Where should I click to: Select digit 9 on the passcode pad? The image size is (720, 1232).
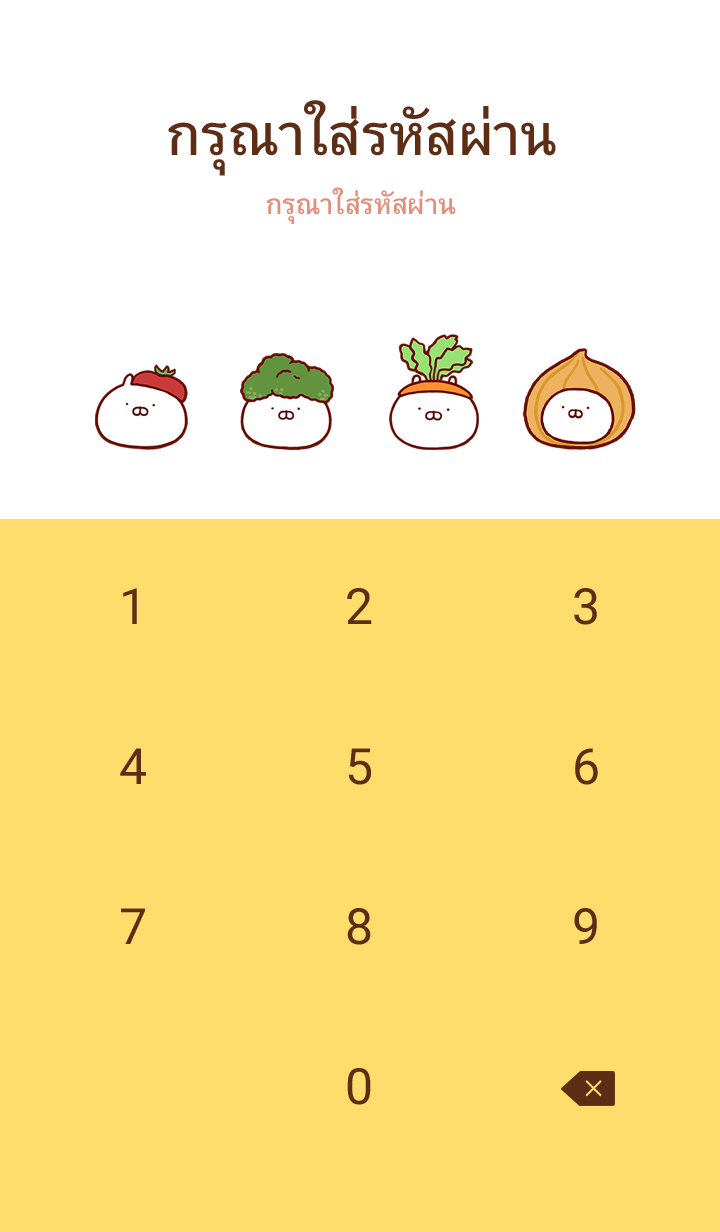coord(585,927)
